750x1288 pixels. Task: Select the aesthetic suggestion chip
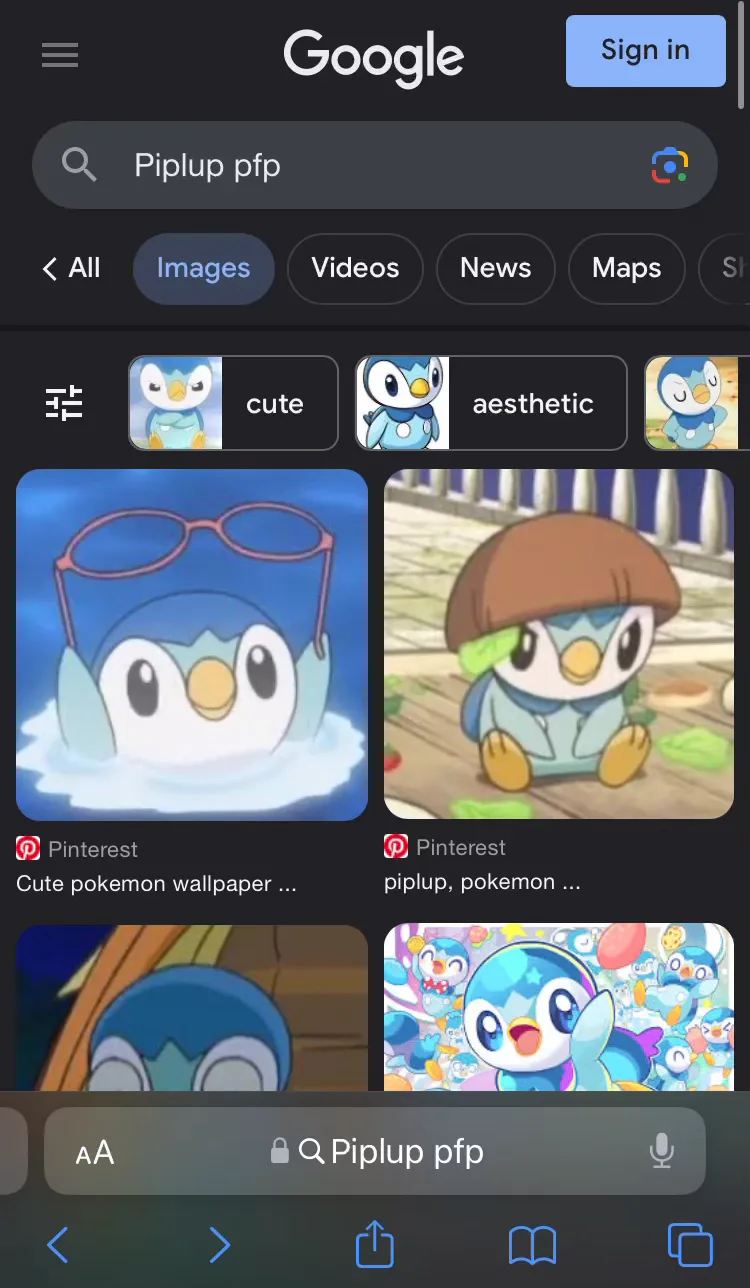pos(491,403)
